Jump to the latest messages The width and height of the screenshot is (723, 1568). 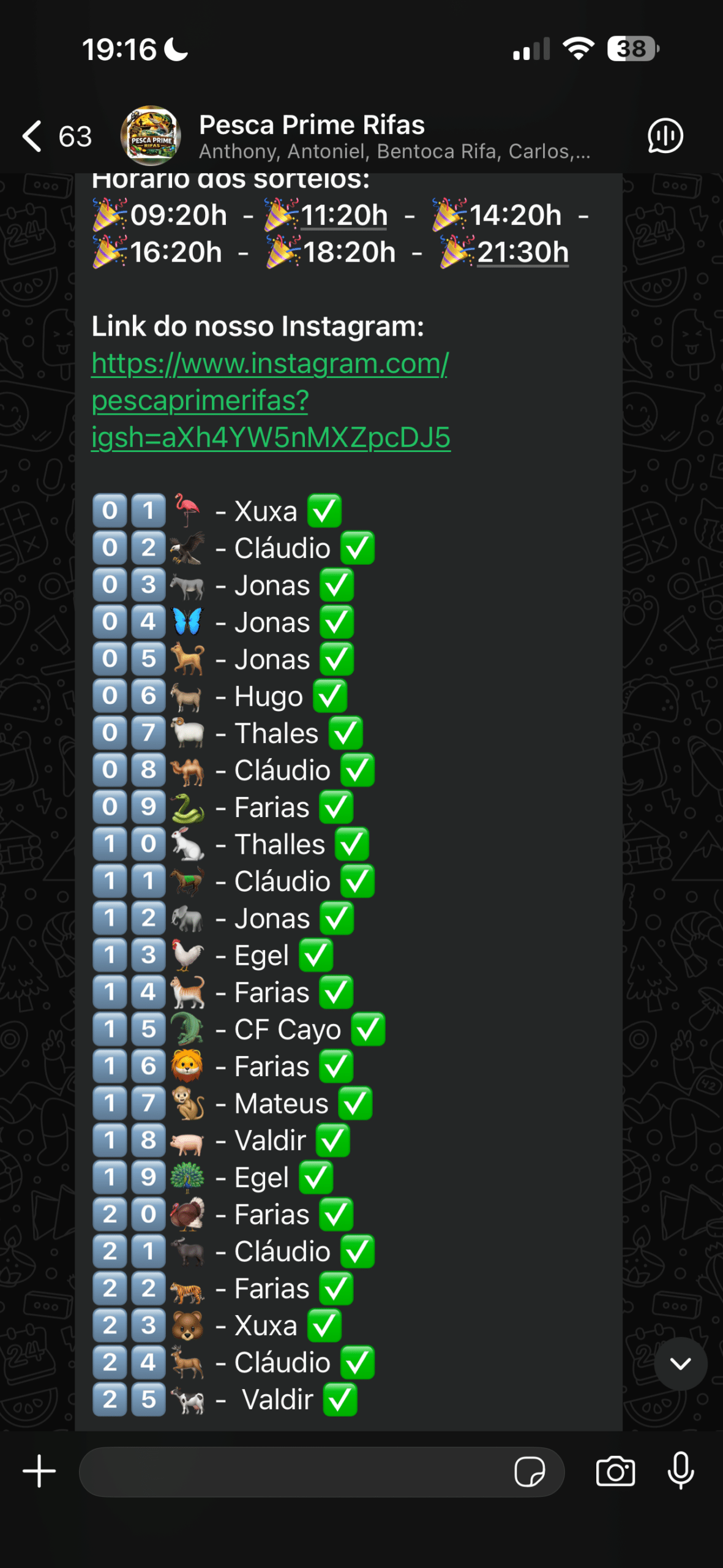point(680,1363)
